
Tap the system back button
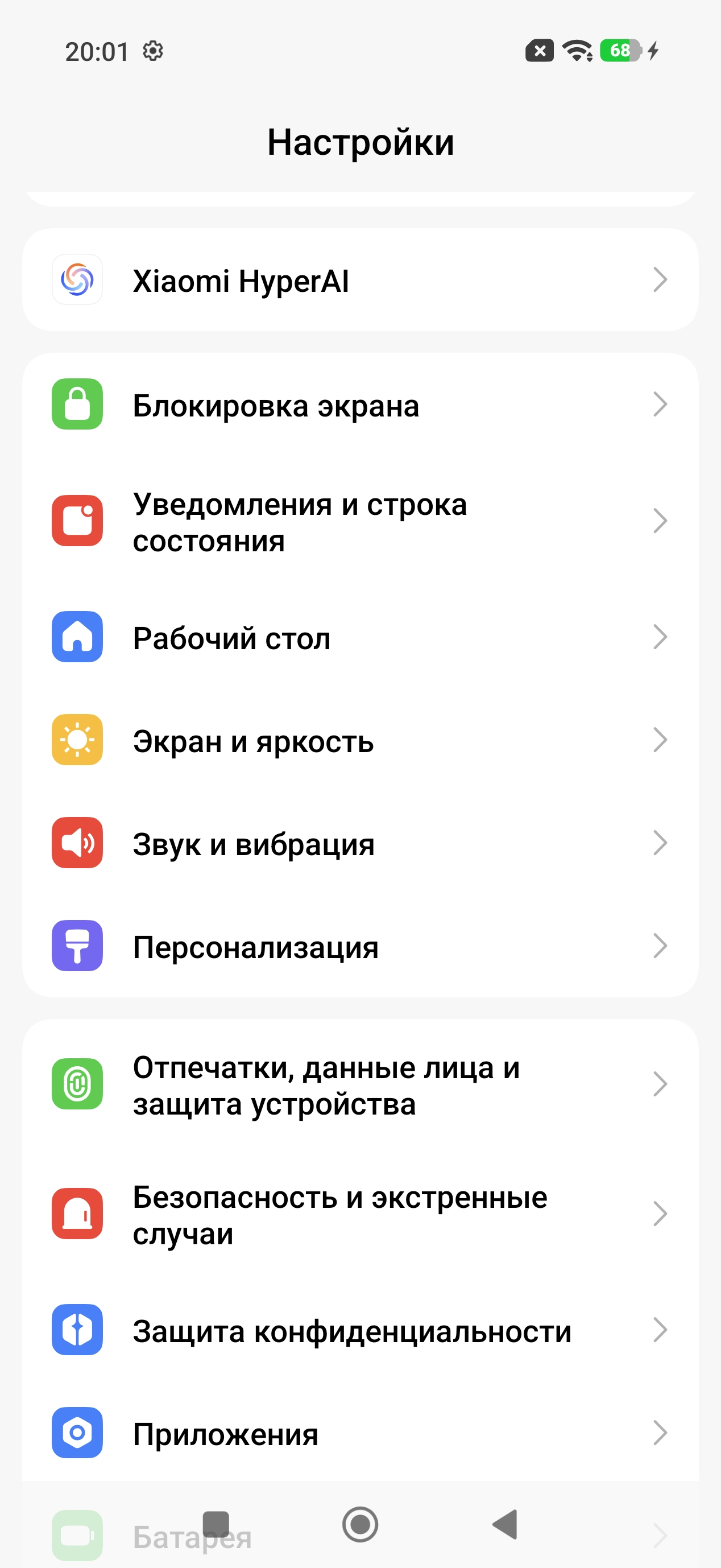pos(505,1525)
